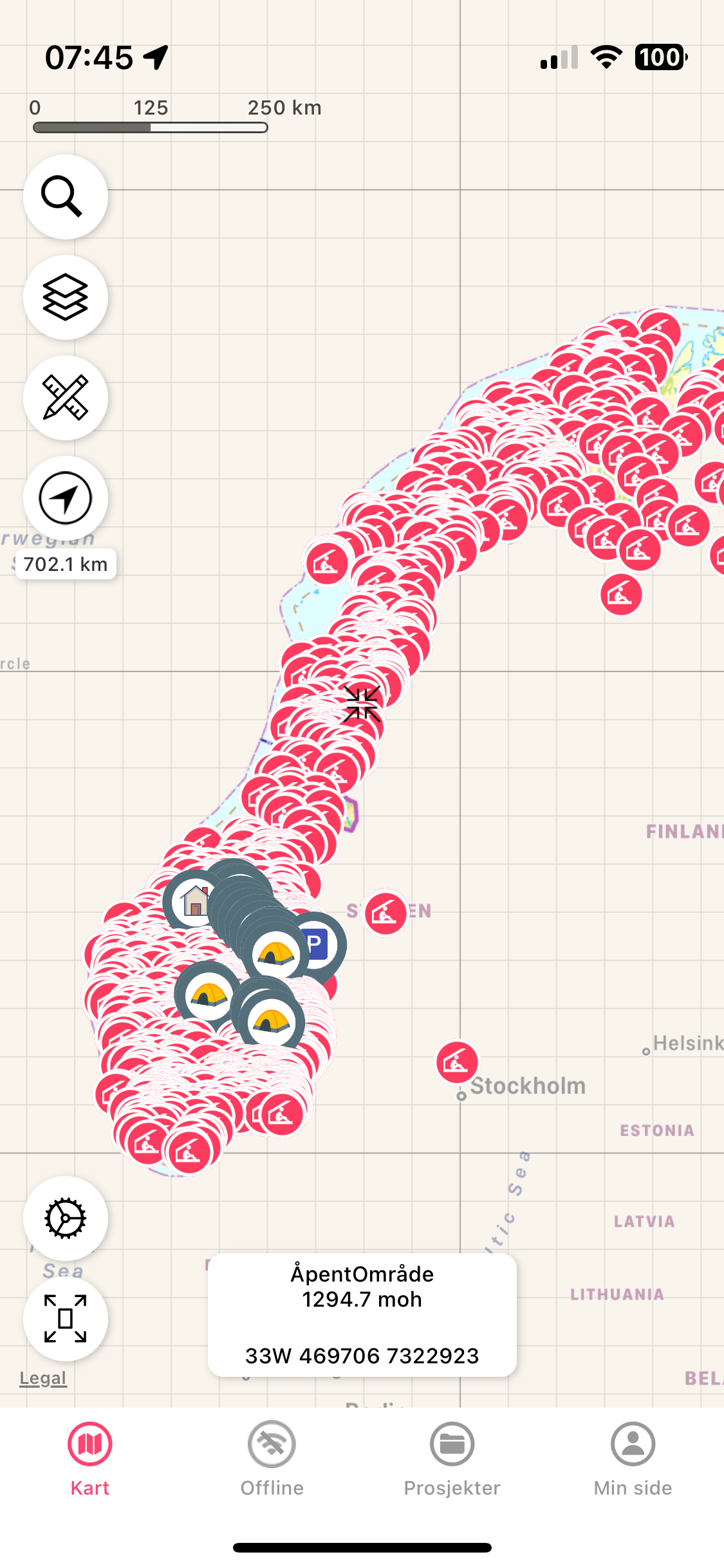Screen dimensions: 724x1568
Task: Open the map layers menu
Action: pyautogui.click(x=65, y=297)
